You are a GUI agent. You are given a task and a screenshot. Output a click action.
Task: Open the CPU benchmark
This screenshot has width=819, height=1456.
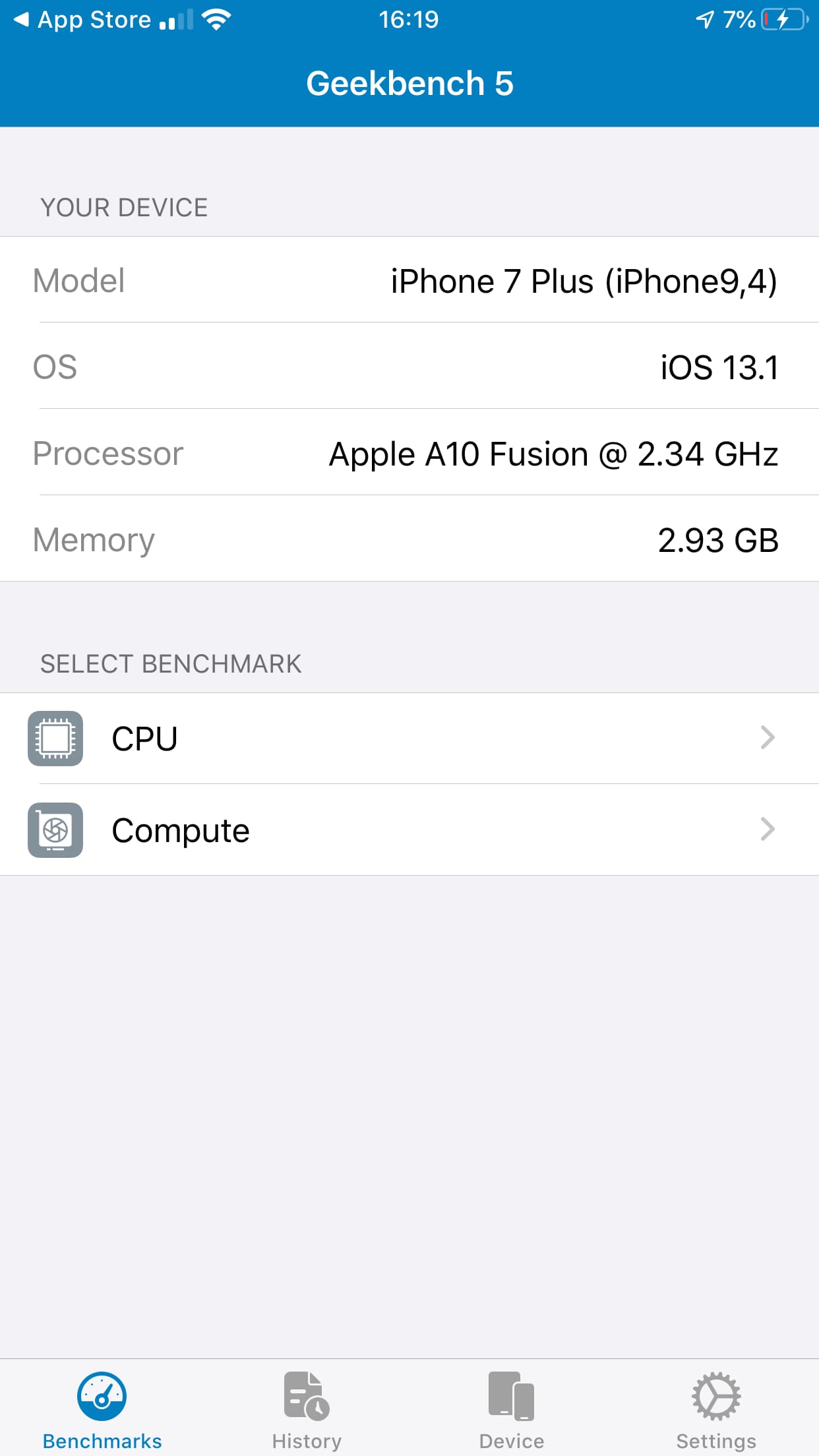point(409,739)
